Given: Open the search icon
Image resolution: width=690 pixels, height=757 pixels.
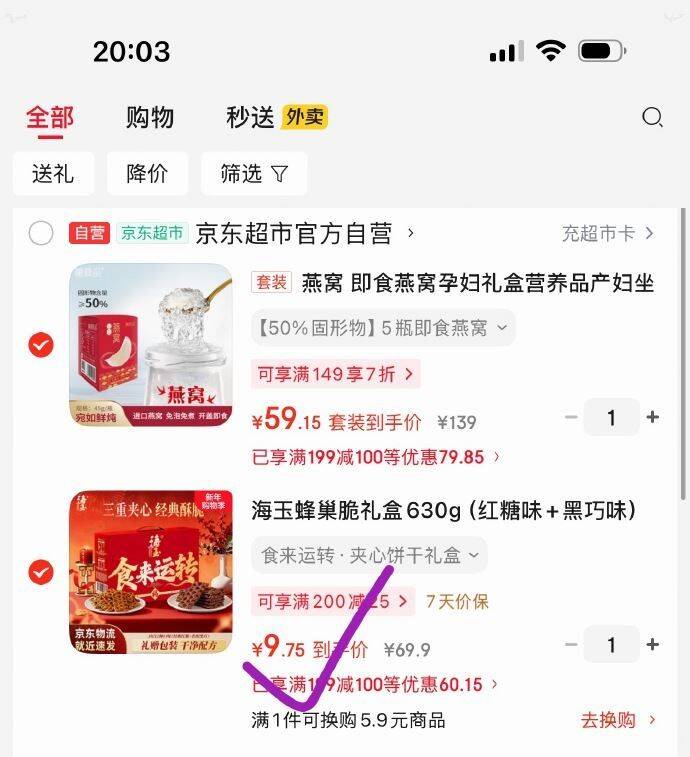Looking at the screenshot, I should click(652, 118).
